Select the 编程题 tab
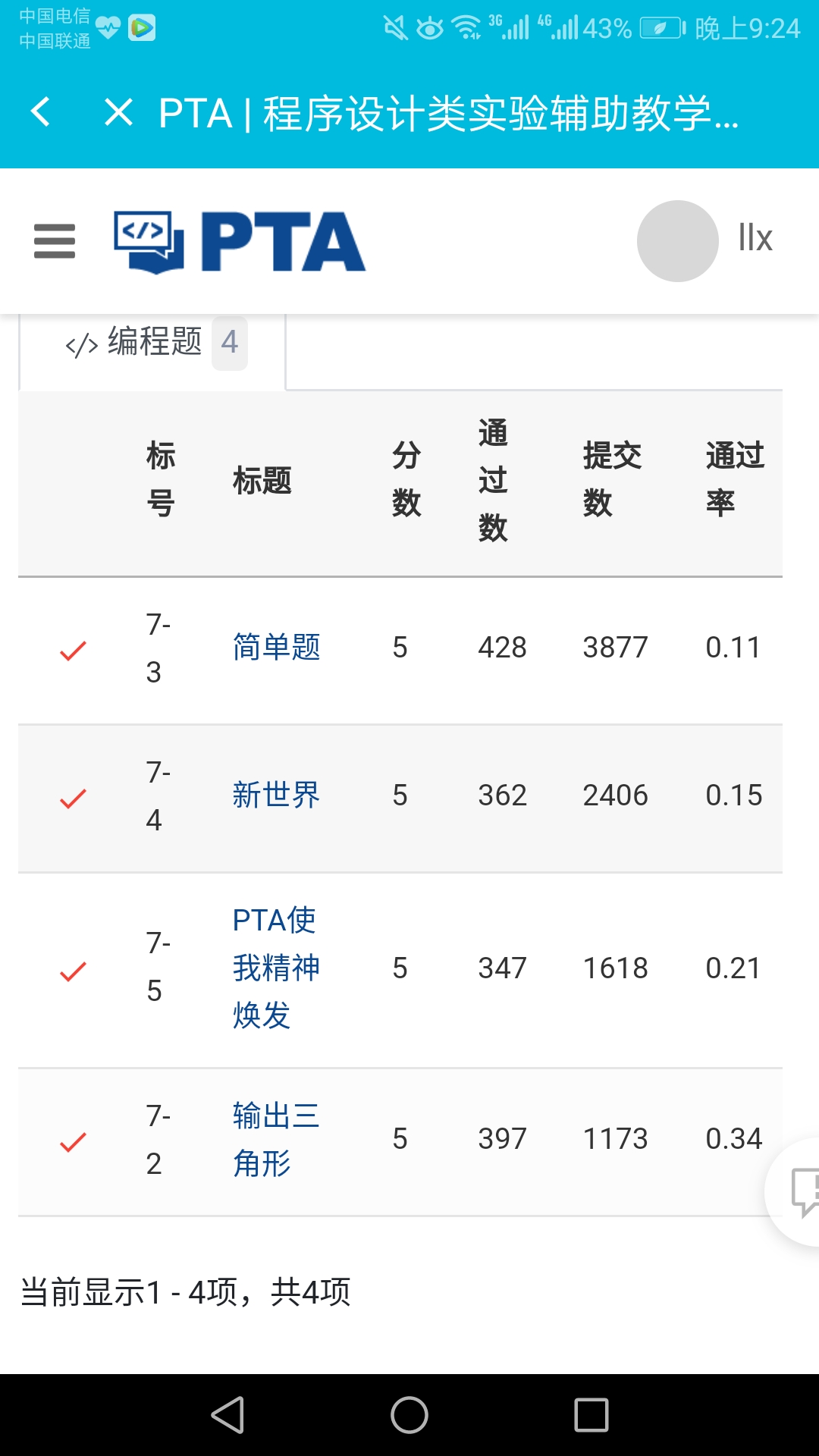 tap(154, 343)
